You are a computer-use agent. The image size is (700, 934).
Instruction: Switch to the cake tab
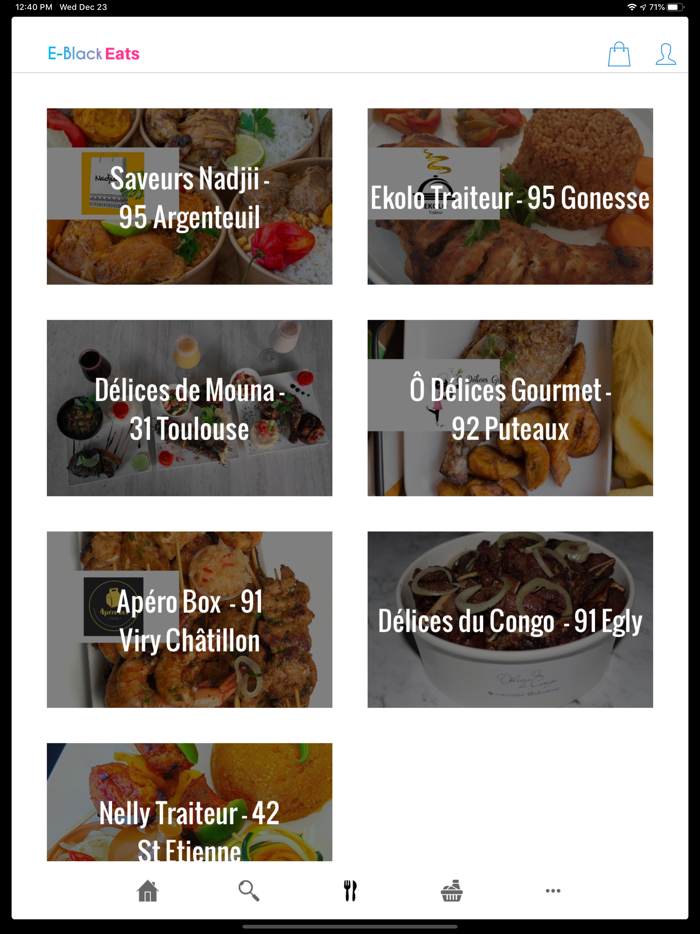pos(452,891)
